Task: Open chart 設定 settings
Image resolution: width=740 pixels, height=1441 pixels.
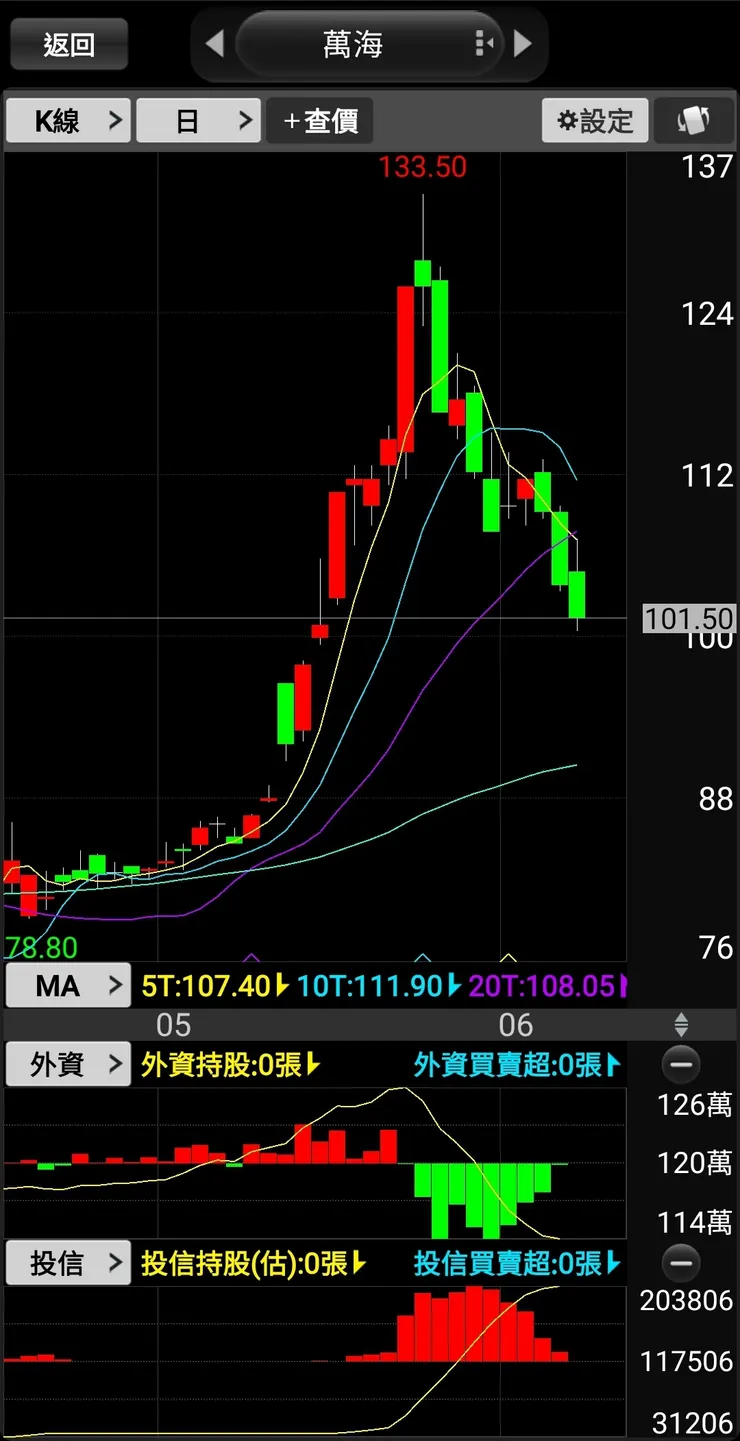Action: click(595, 121)
